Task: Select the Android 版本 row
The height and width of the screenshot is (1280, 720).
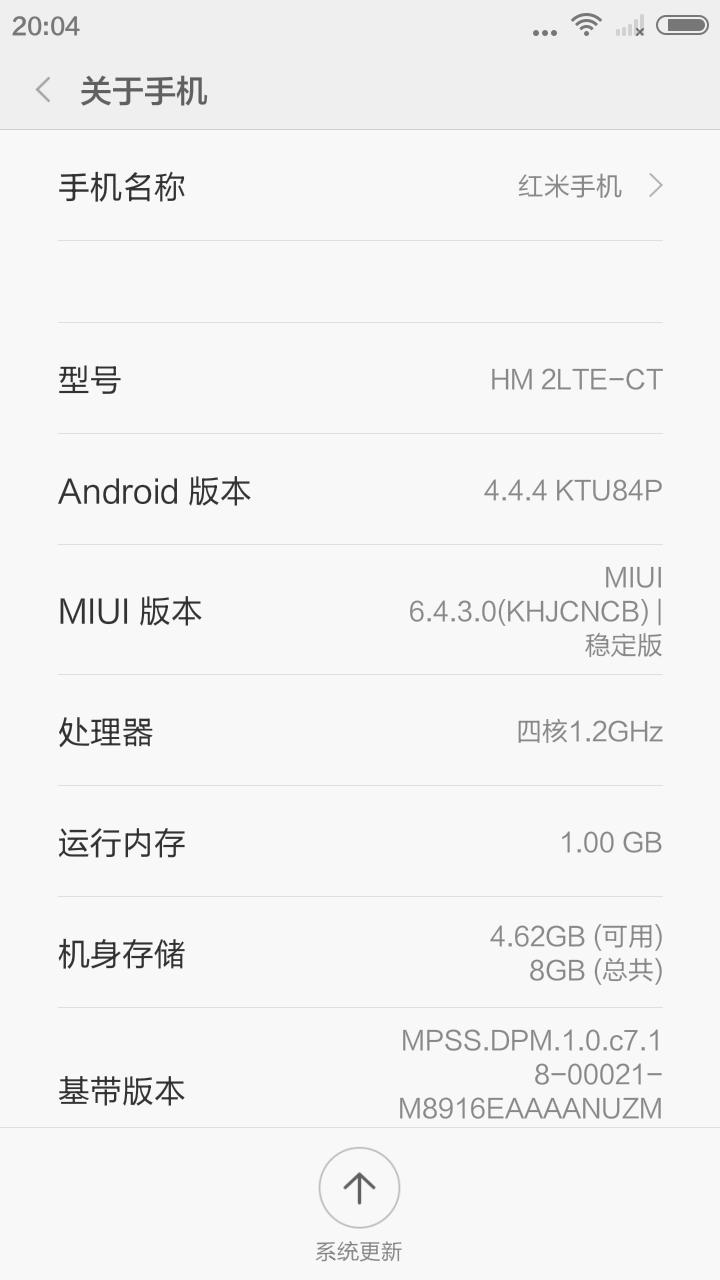Action: click(x=360, y=491)
